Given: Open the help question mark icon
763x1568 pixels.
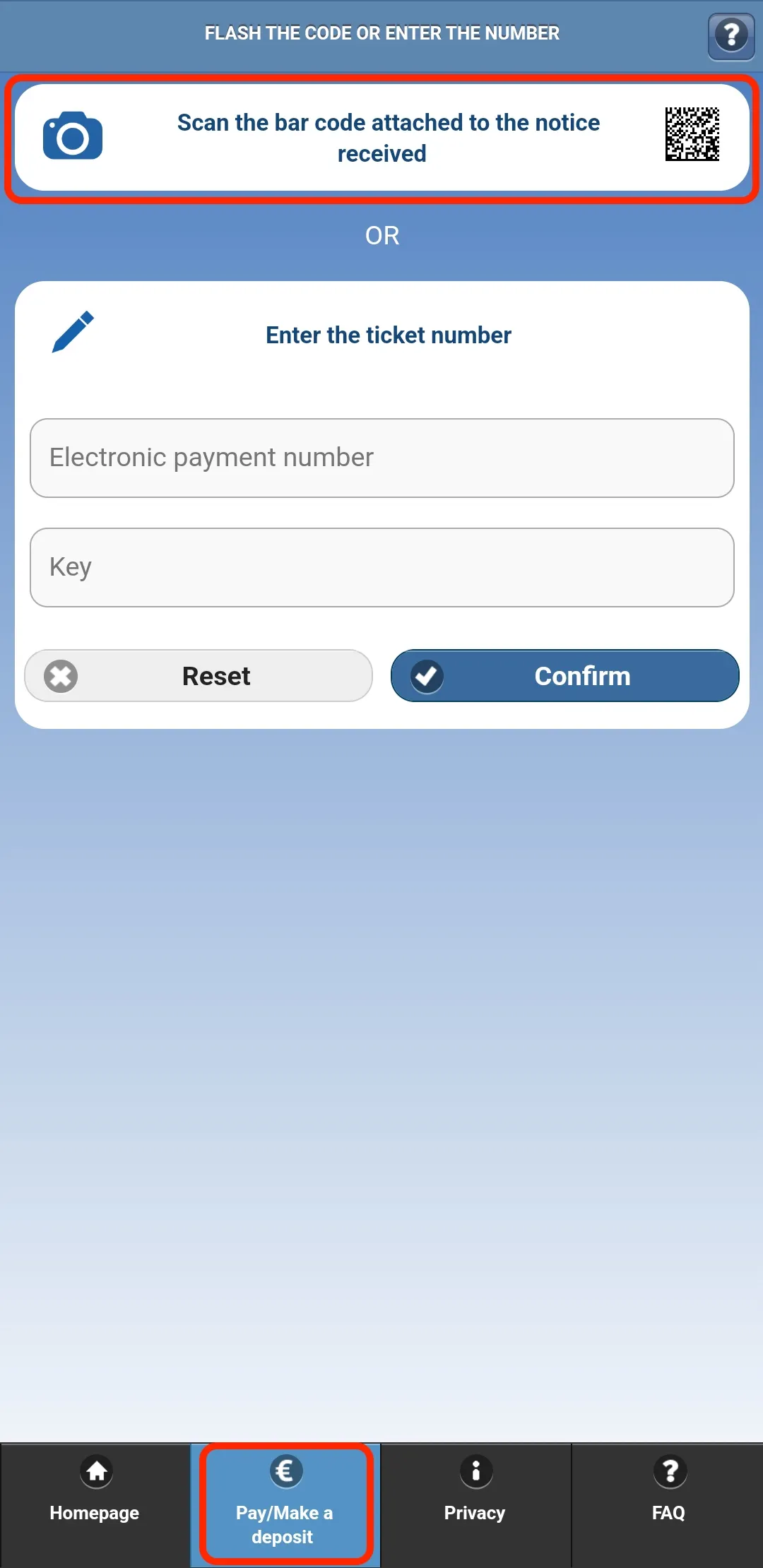Looking at the screenshot, I should pyautogui.click(x=731, y=35).
